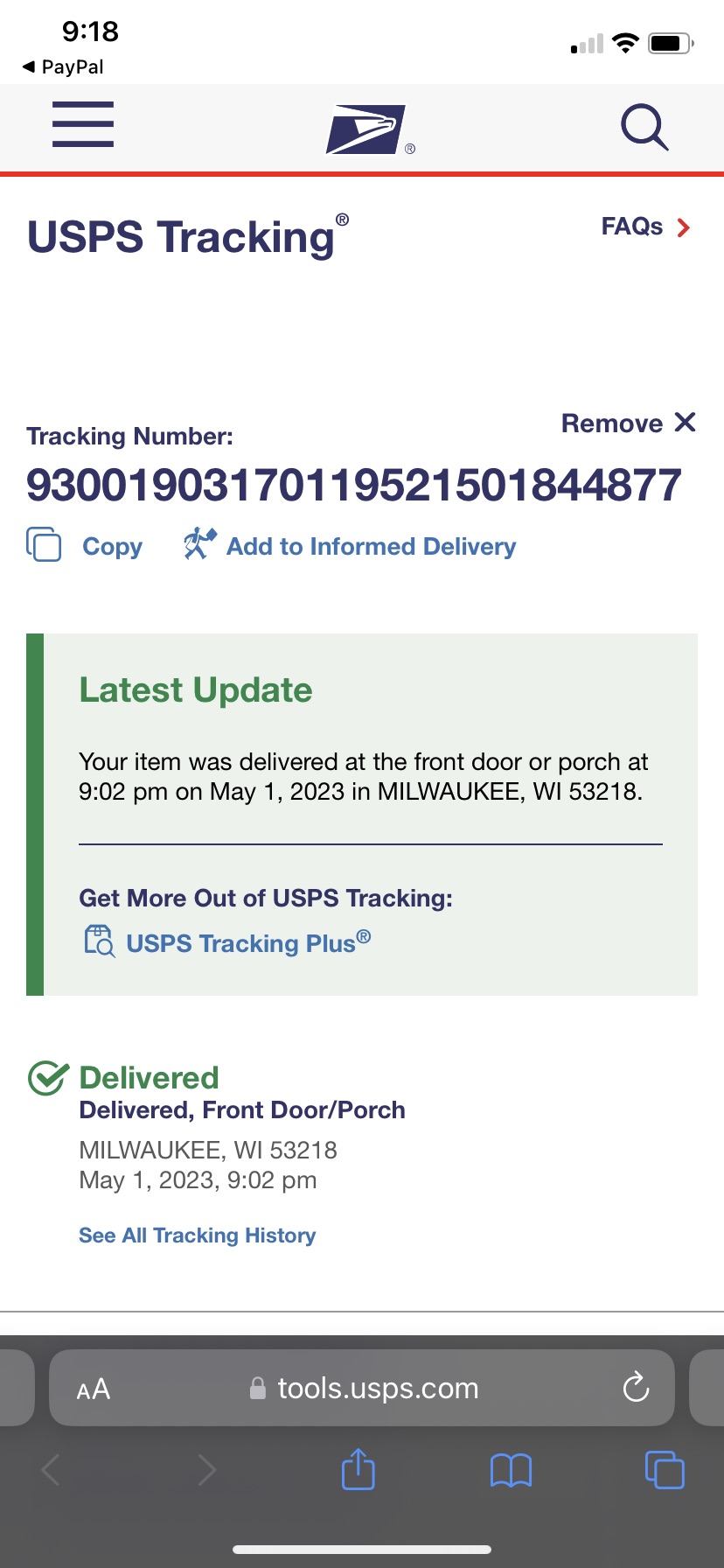Open the hamburger menu
Viewport: 724px width, 1568px height.
83,124
